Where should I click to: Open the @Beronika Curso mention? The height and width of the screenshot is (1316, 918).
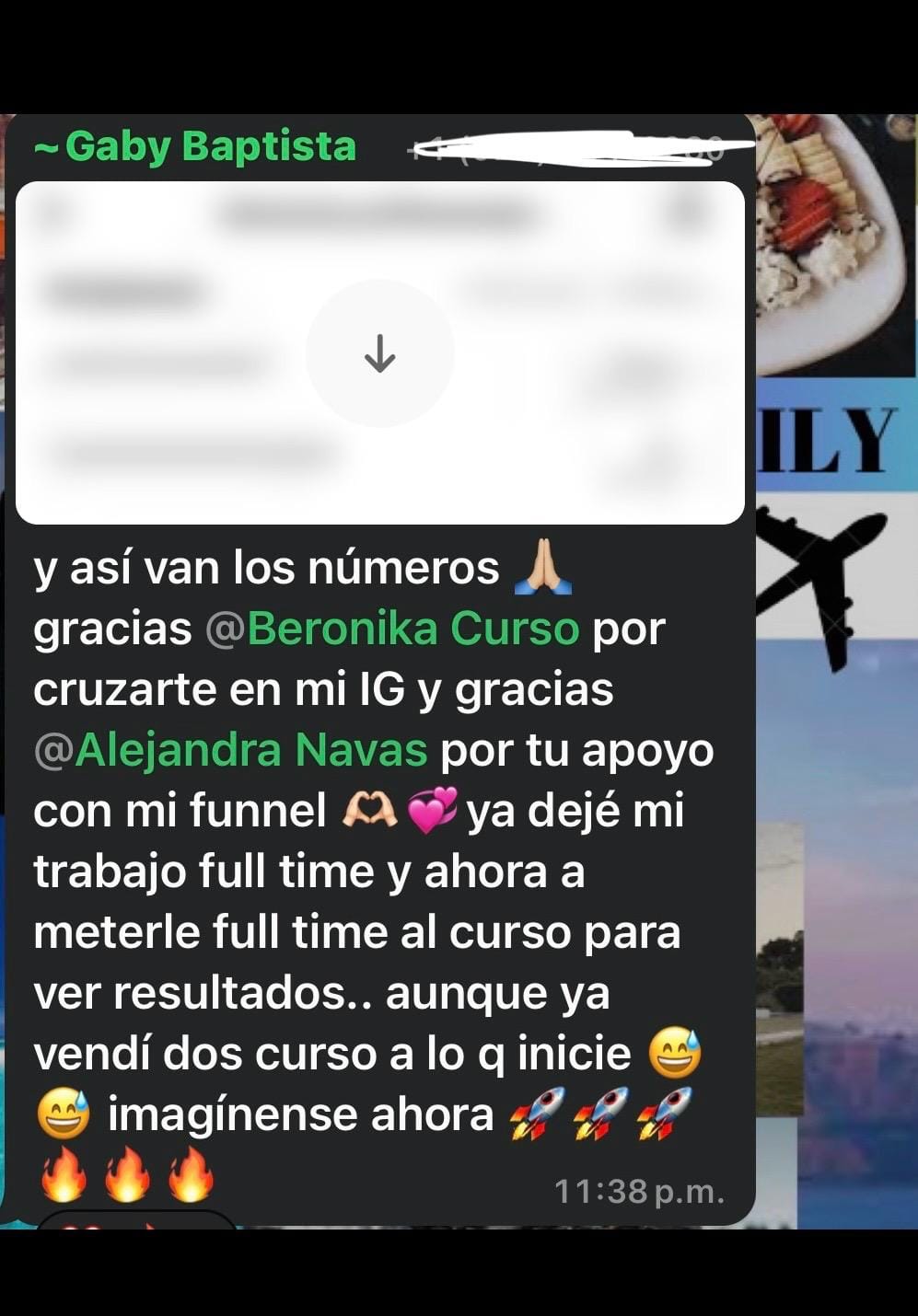click(x=393, y=629)
